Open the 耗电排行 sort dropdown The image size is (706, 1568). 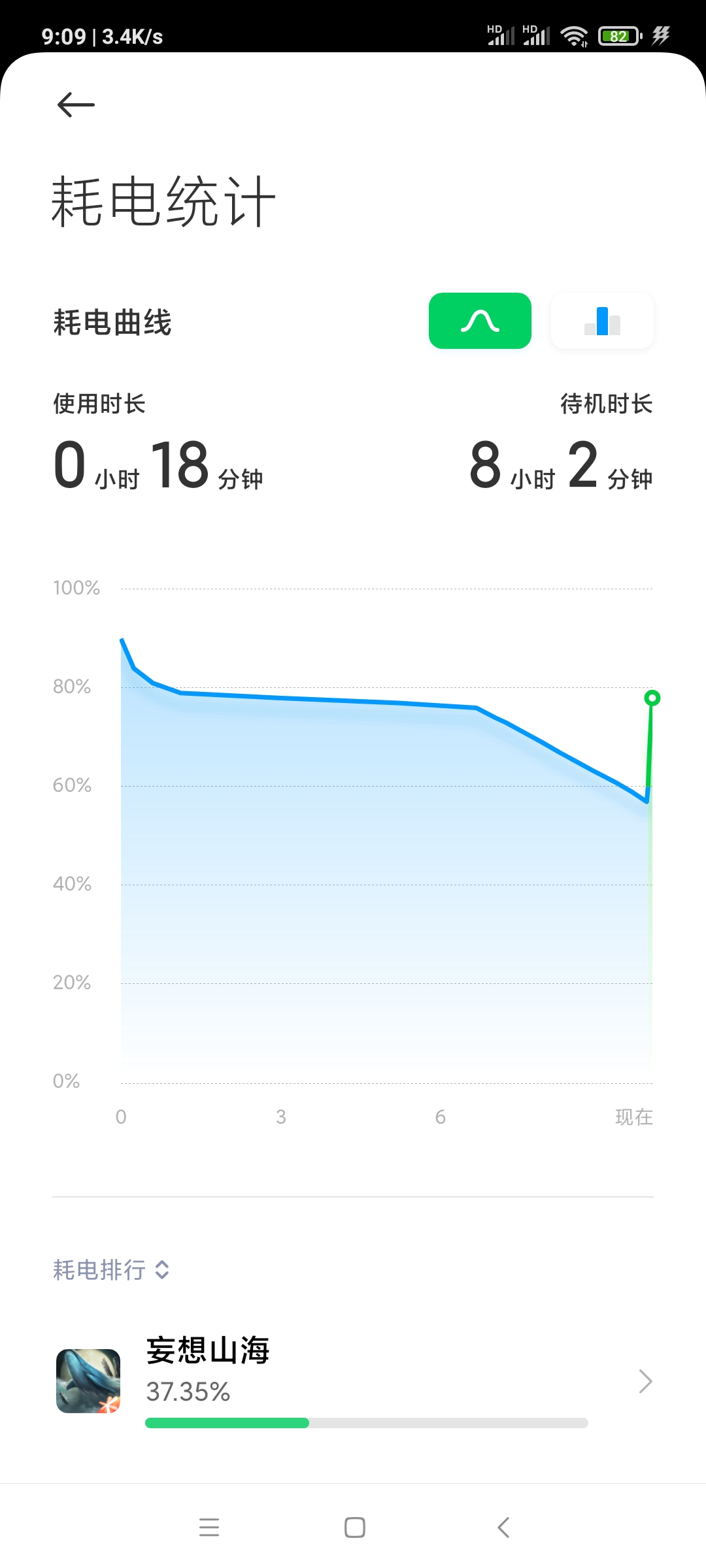pos(111,1270)
